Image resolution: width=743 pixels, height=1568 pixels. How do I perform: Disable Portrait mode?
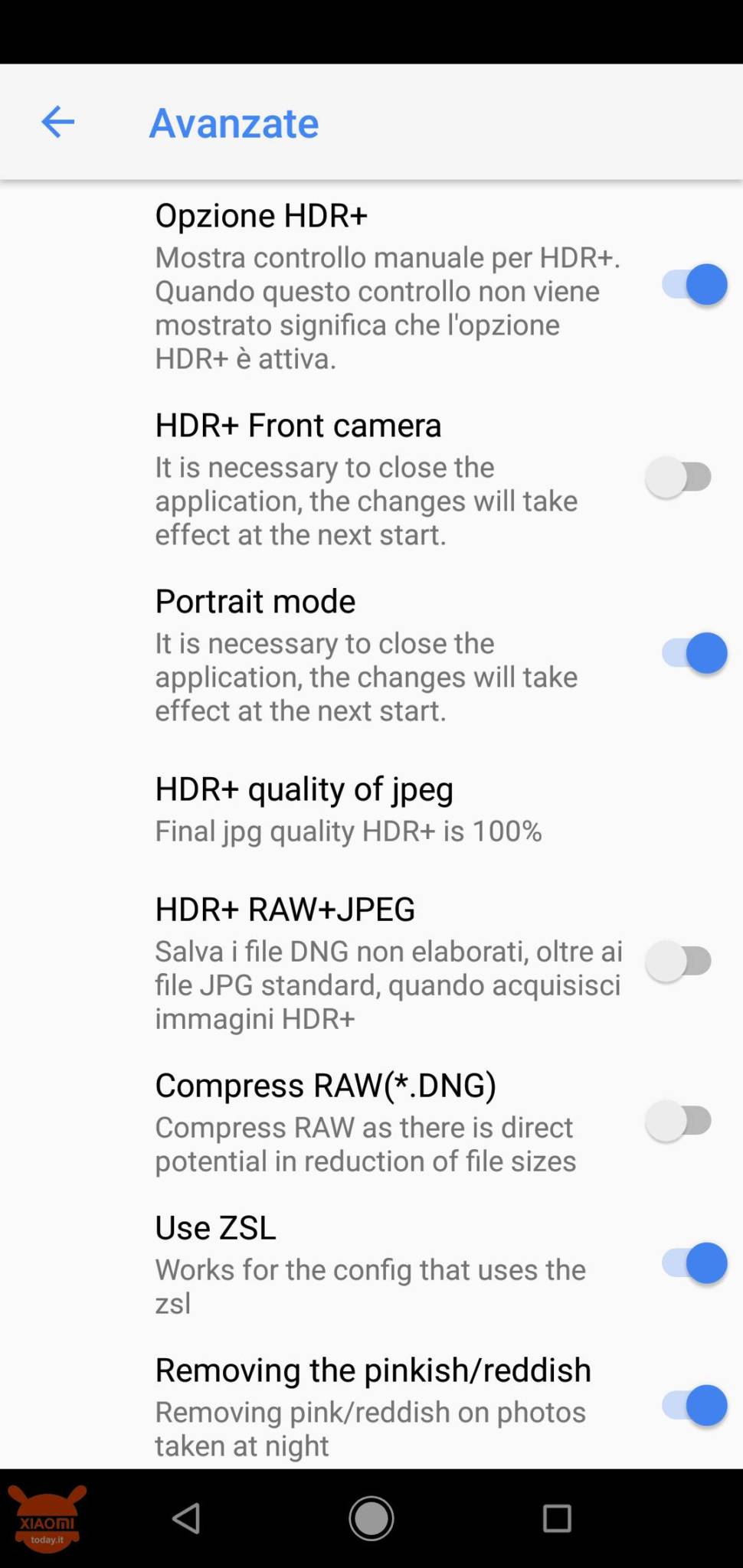(x=694, y=653)
